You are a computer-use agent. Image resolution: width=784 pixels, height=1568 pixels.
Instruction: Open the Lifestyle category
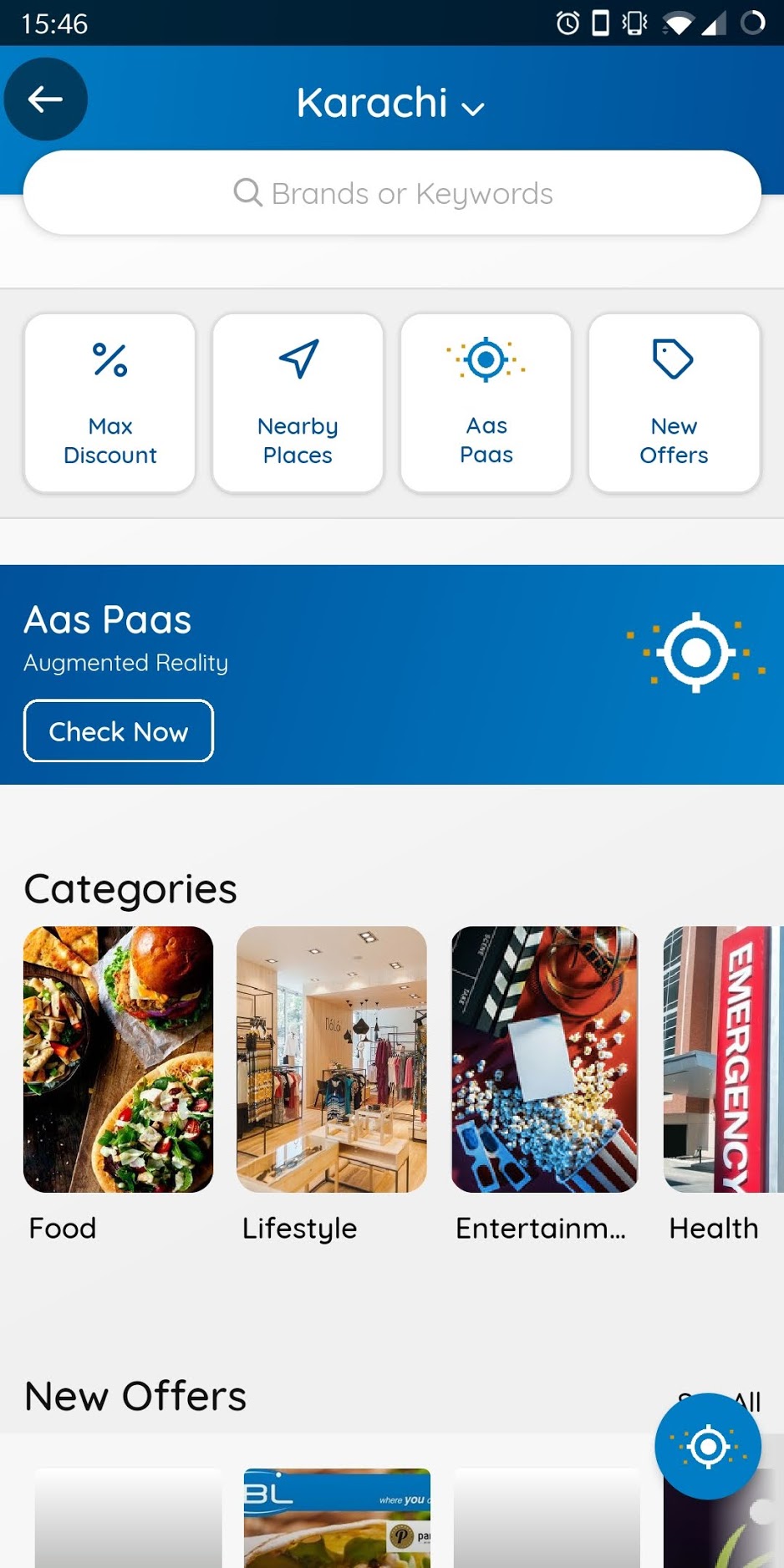click(332, 1059)
